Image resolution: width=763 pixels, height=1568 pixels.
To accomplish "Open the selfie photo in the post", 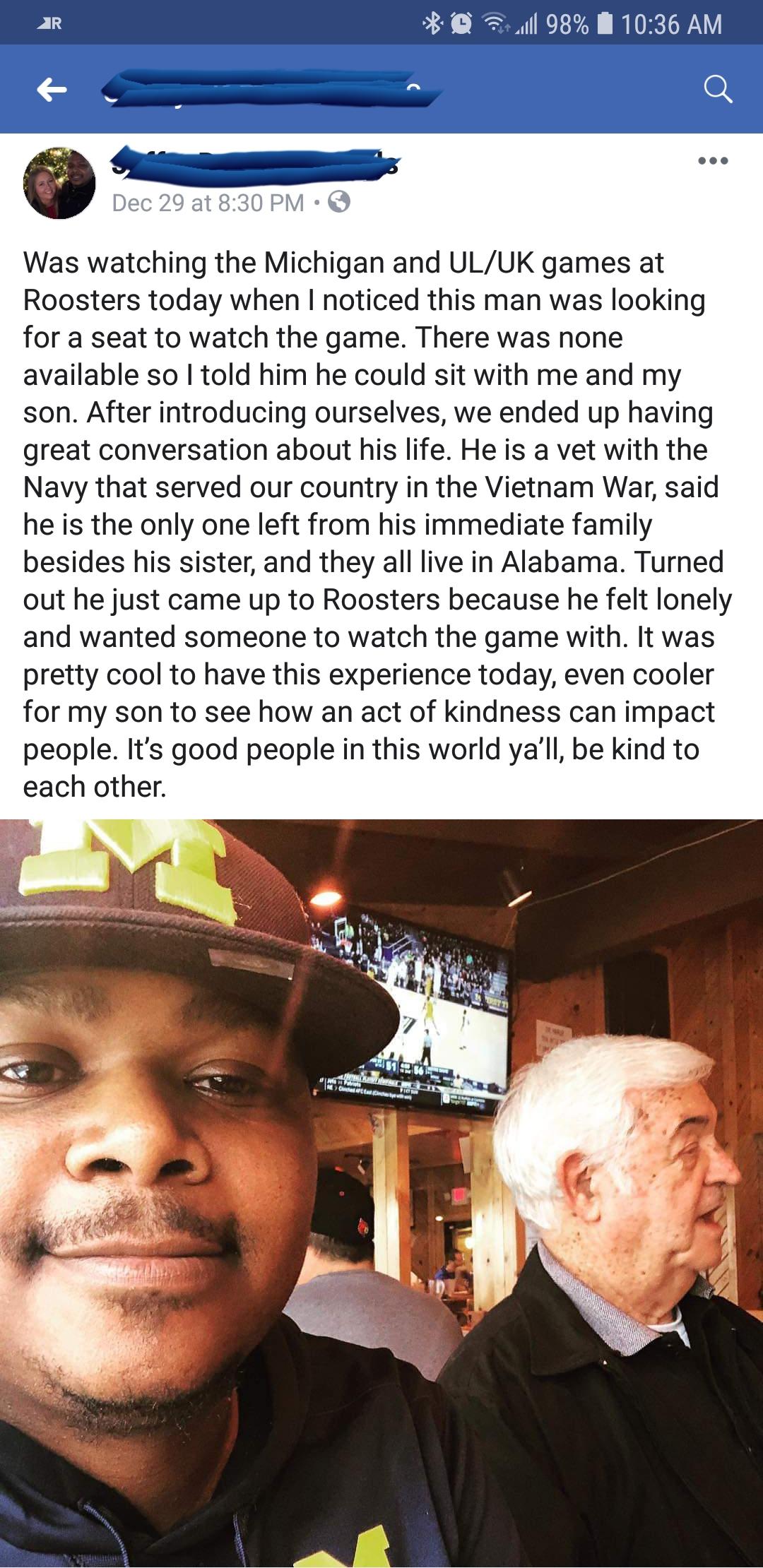I will [381, 1194].
